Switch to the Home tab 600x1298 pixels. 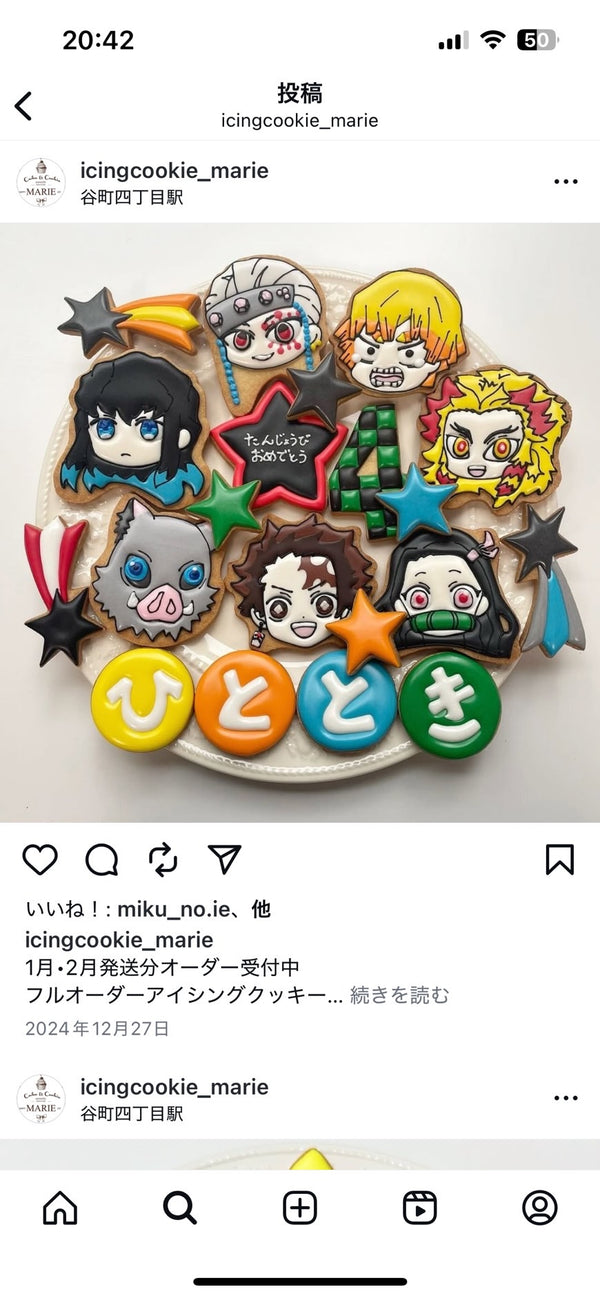click(x=60, y=1208)
